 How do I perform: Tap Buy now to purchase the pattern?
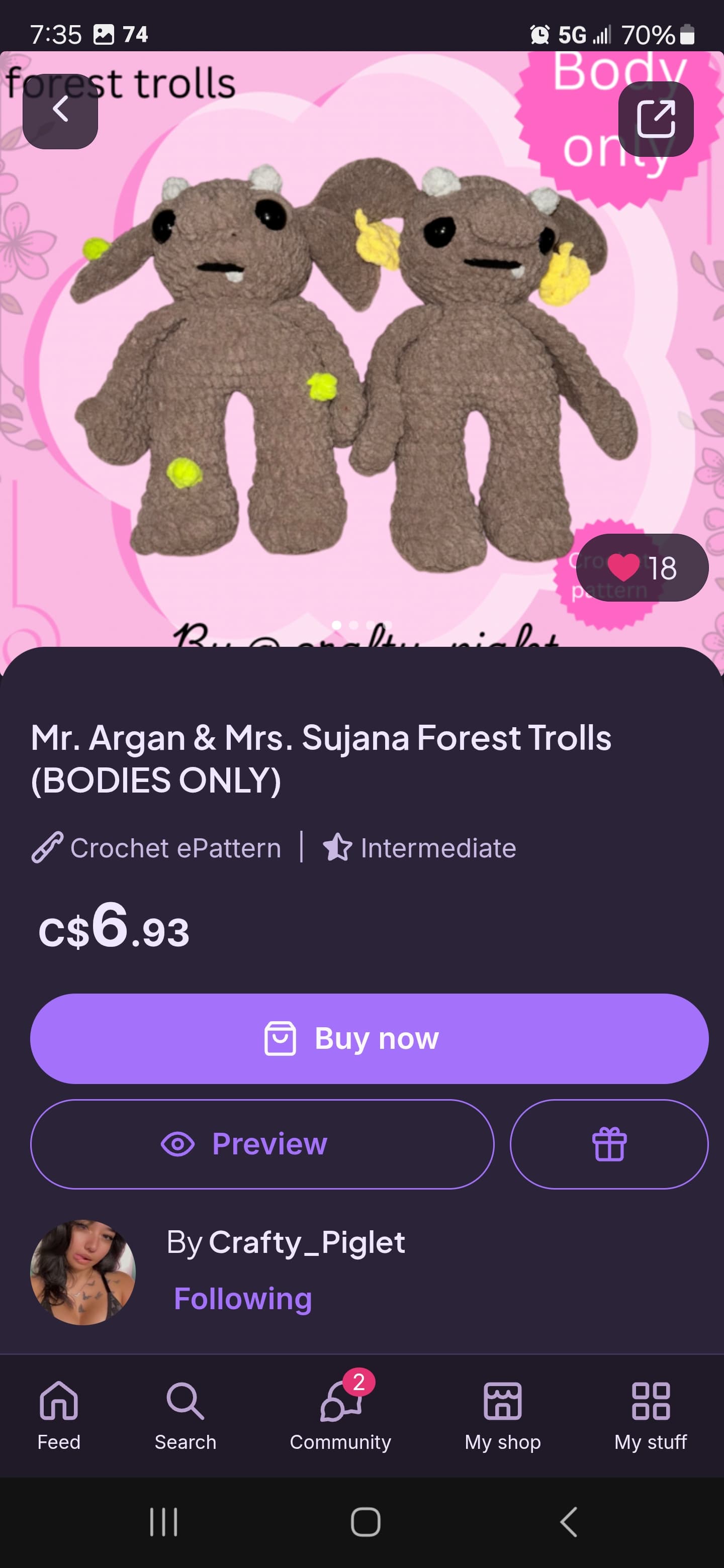tap(369, 1038)
